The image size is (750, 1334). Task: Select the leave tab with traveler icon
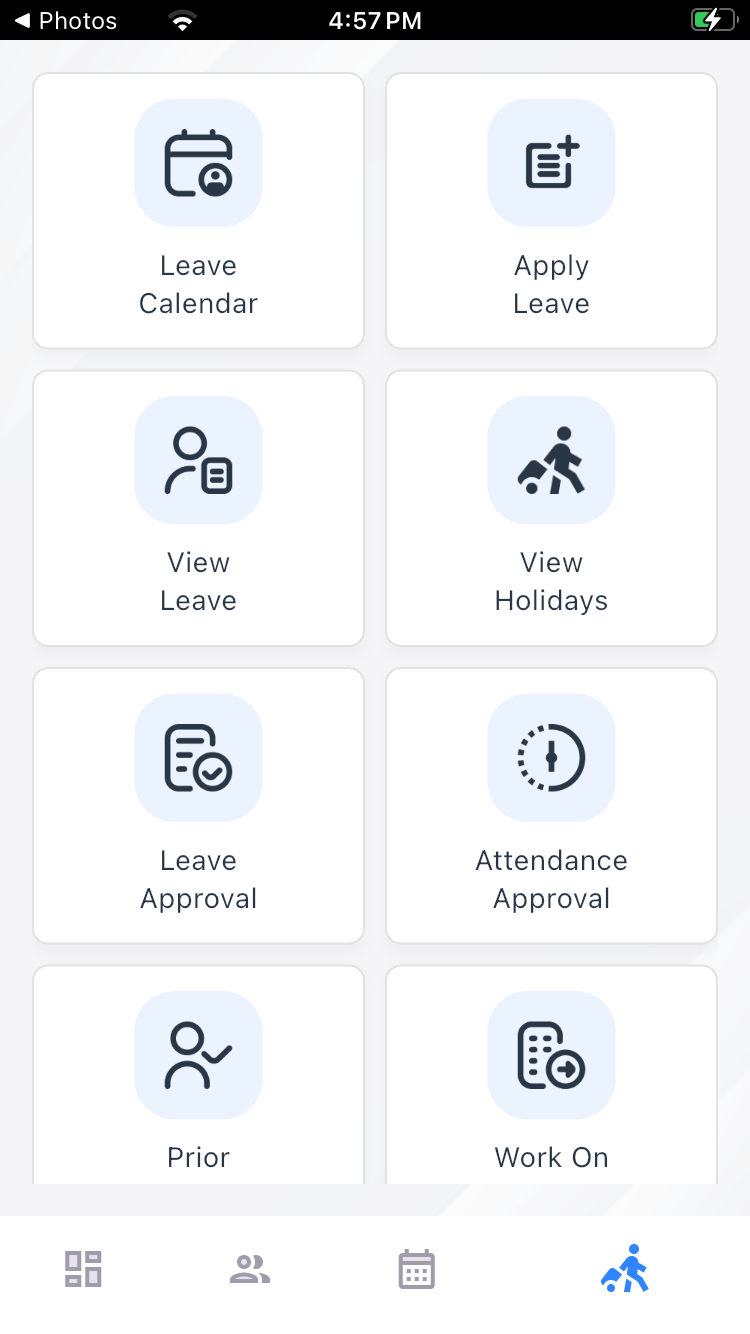[625, 1269]
